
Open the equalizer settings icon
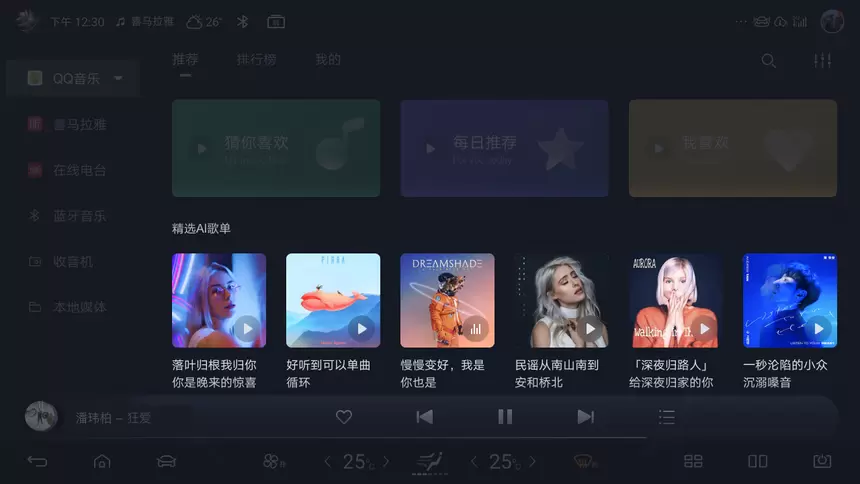click(x=822, y=61)
